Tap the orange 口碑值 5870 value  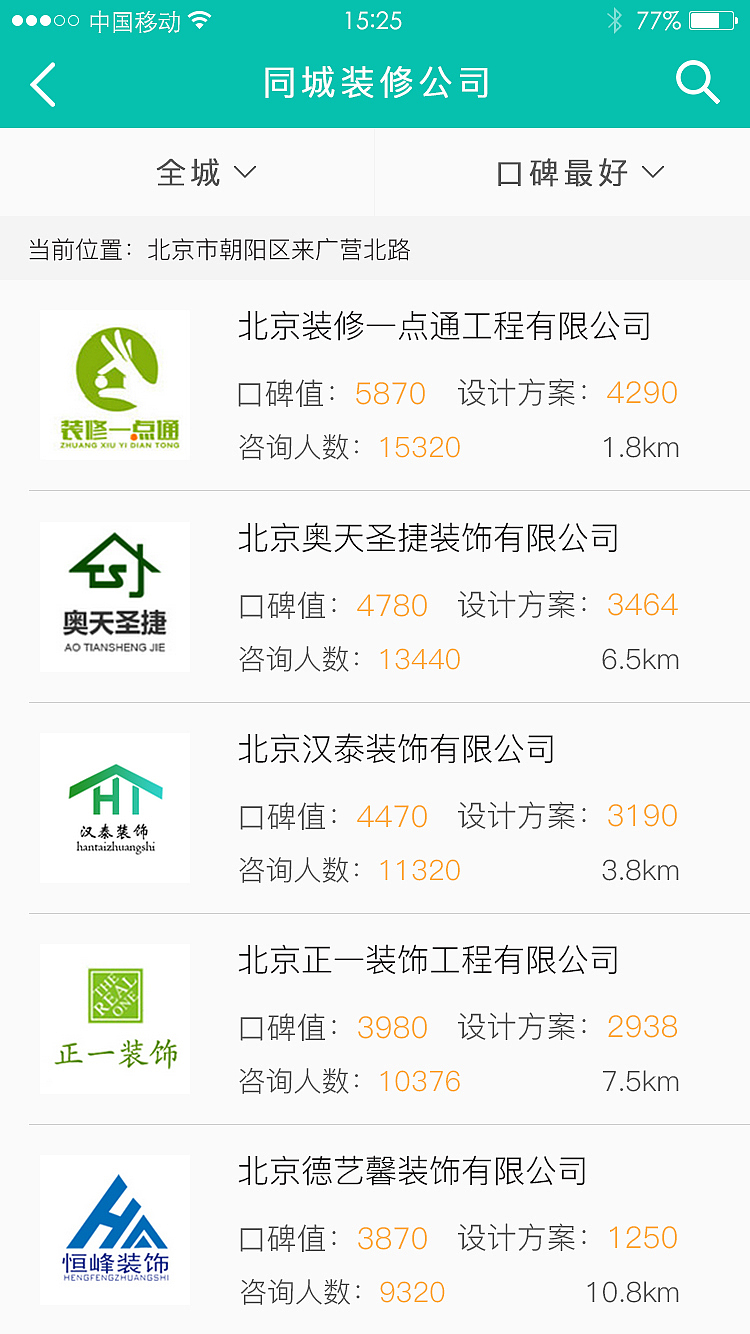coord(391,393)
